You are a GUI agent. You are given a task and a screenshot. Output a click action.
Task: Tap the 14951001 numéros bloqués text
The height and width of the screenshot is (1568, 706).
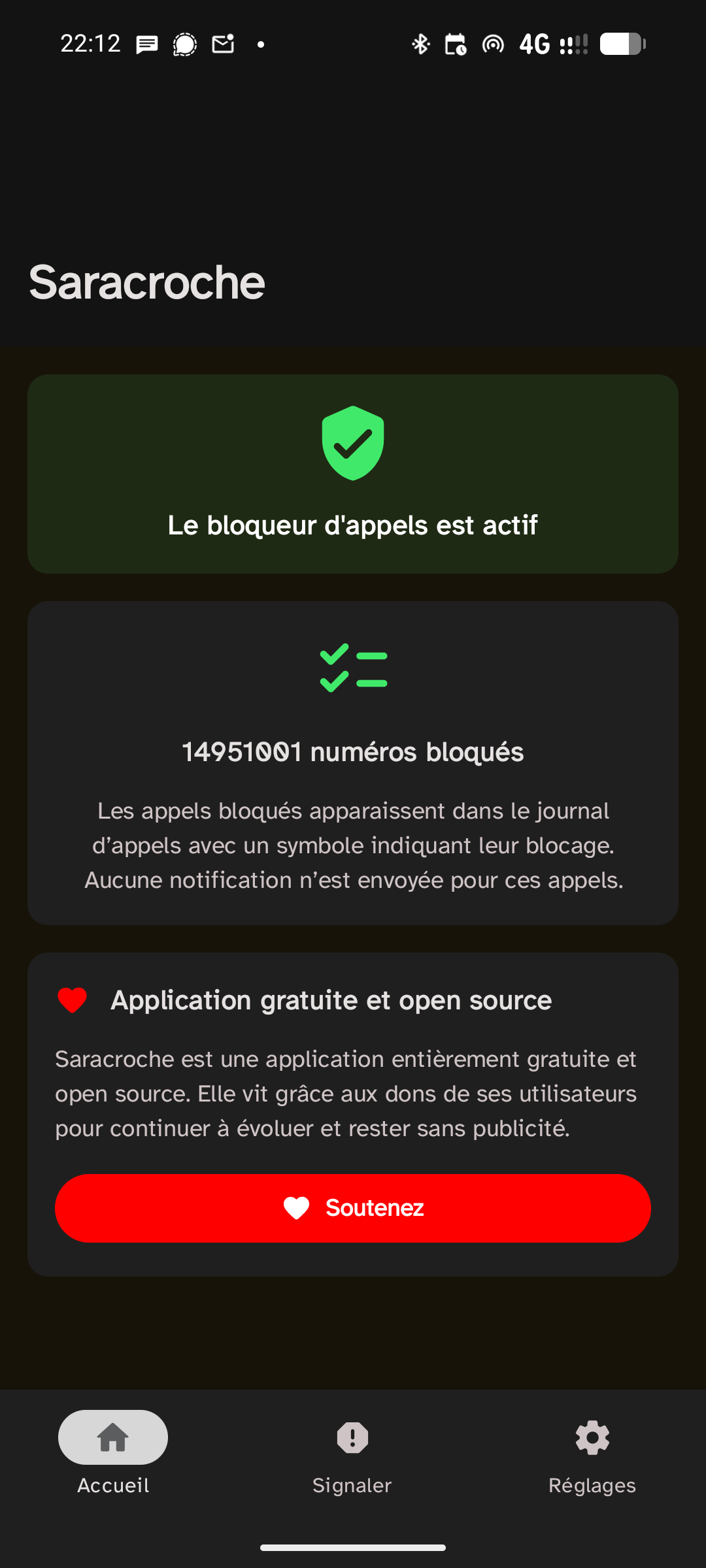click(352, 752)
